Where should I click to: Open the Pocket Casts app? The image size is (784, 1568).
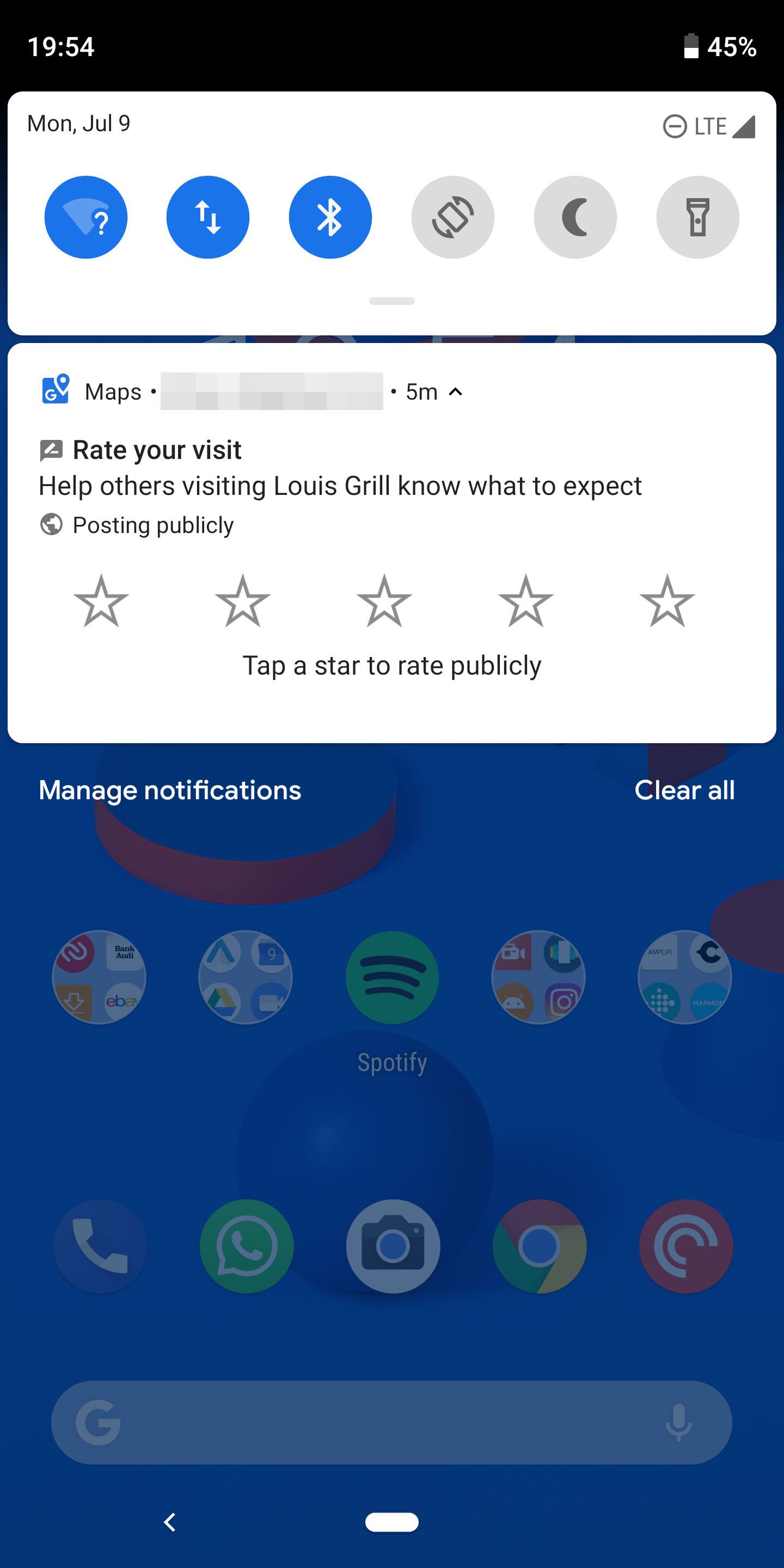685,1247
